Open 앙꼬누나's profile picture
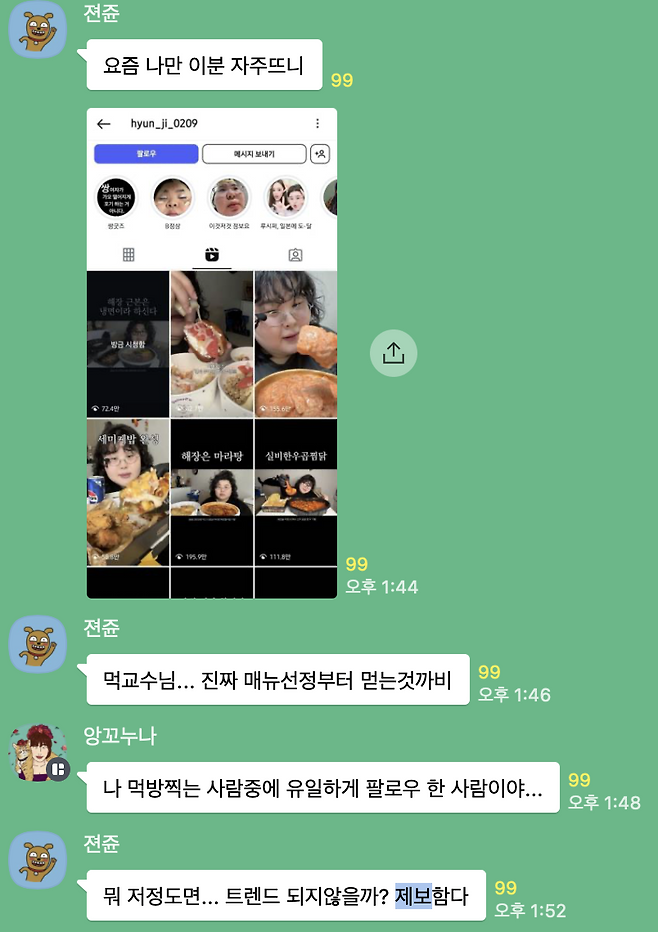 coord(38,752)
